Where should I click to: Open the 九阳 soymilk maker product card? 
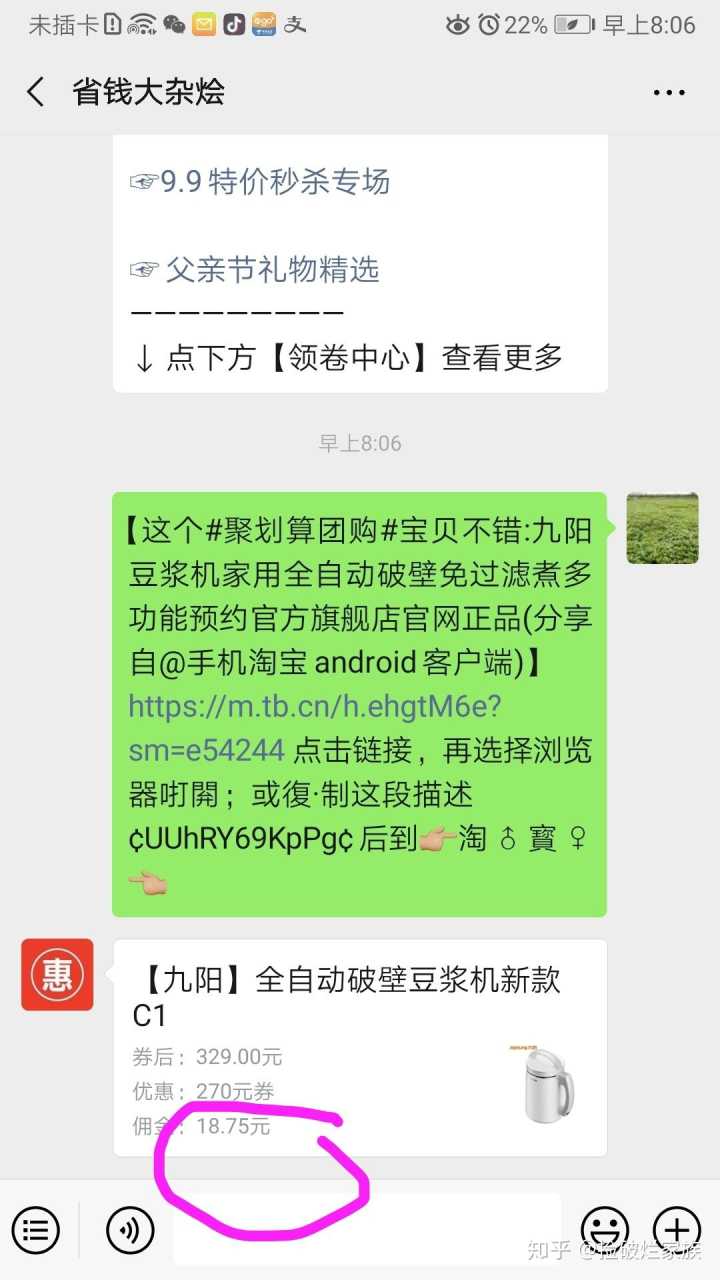coord(360,1047)
